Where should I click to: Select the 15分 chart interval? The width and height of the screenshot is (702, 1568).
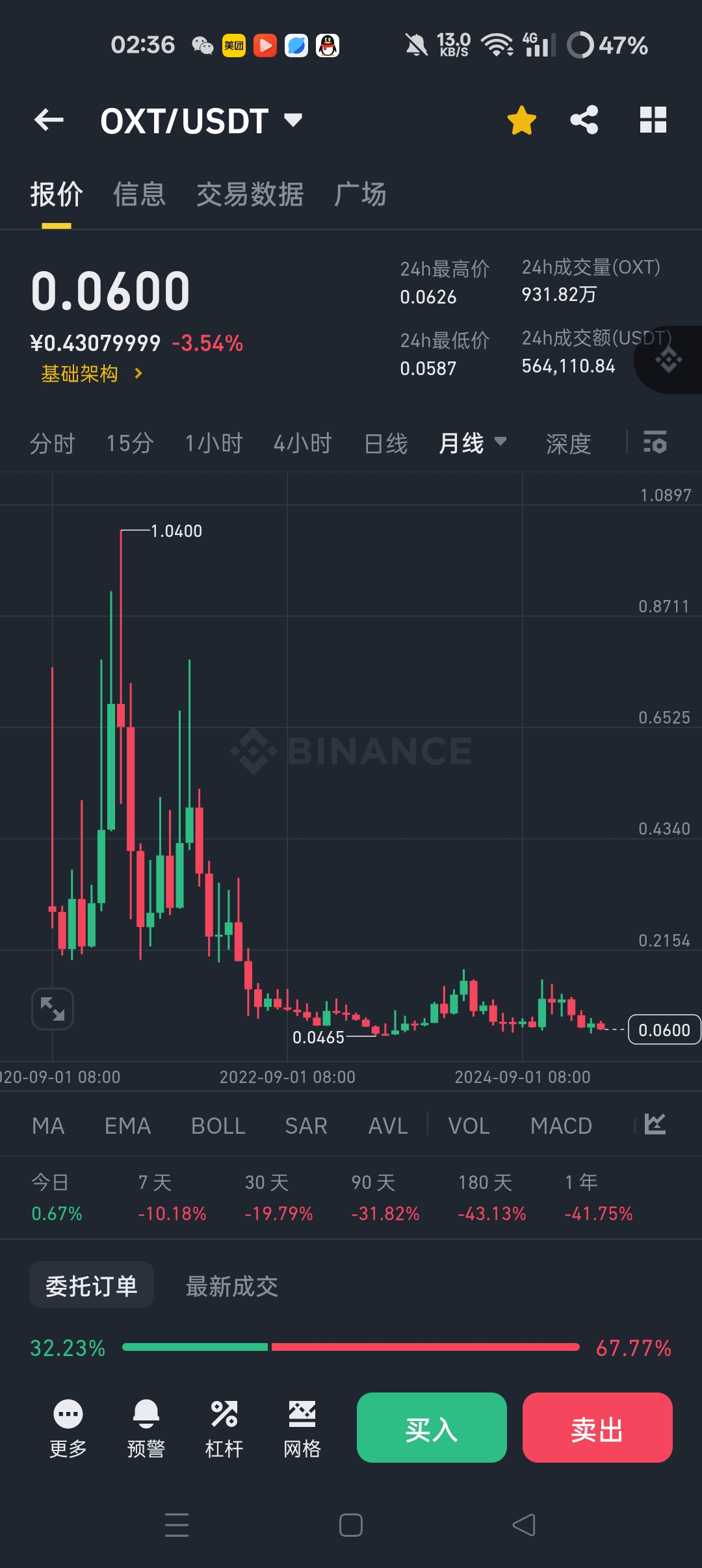(x=130, y=443)
